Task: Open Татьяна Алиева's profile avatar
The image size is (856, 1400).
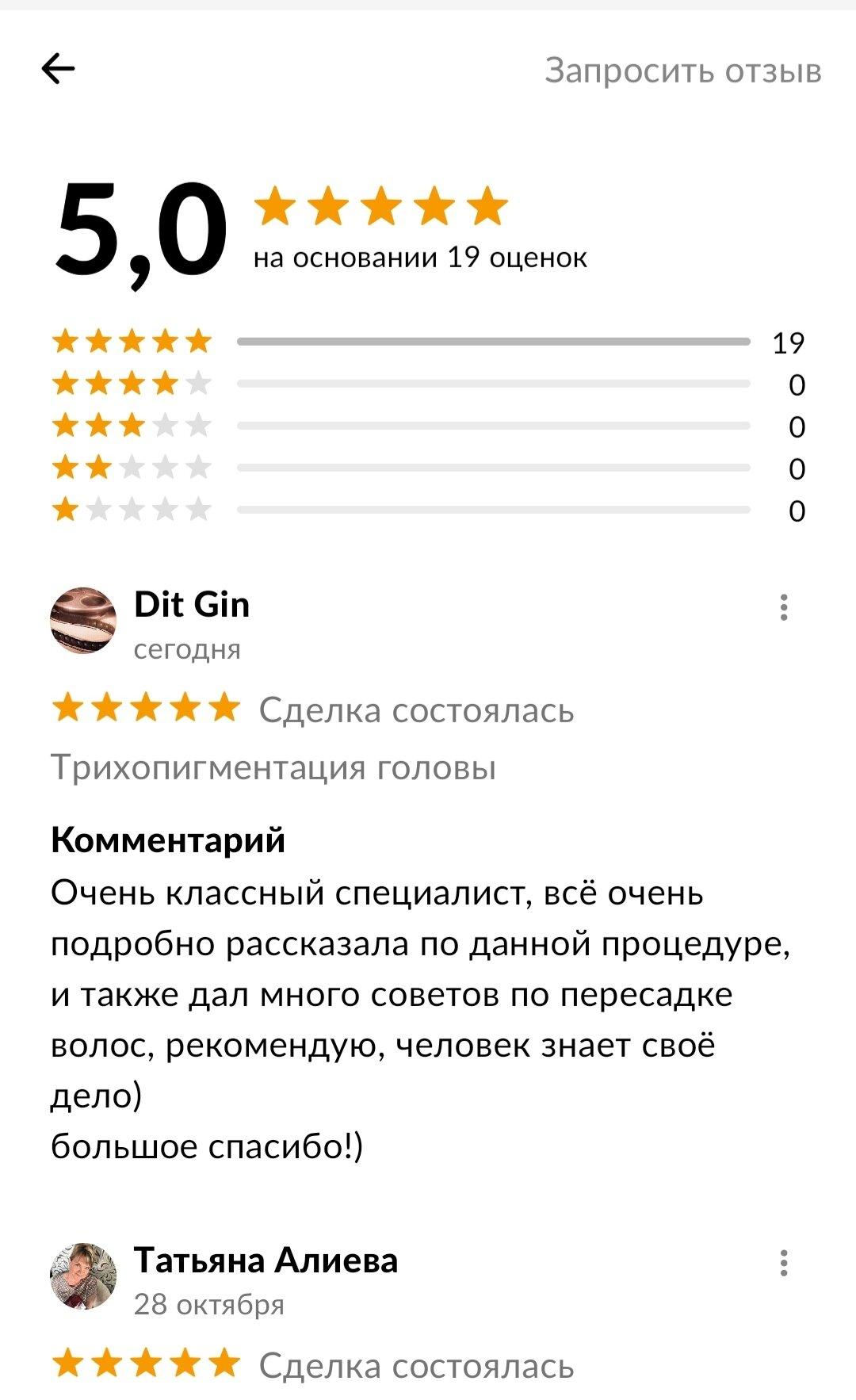Action: point(83,1276)
